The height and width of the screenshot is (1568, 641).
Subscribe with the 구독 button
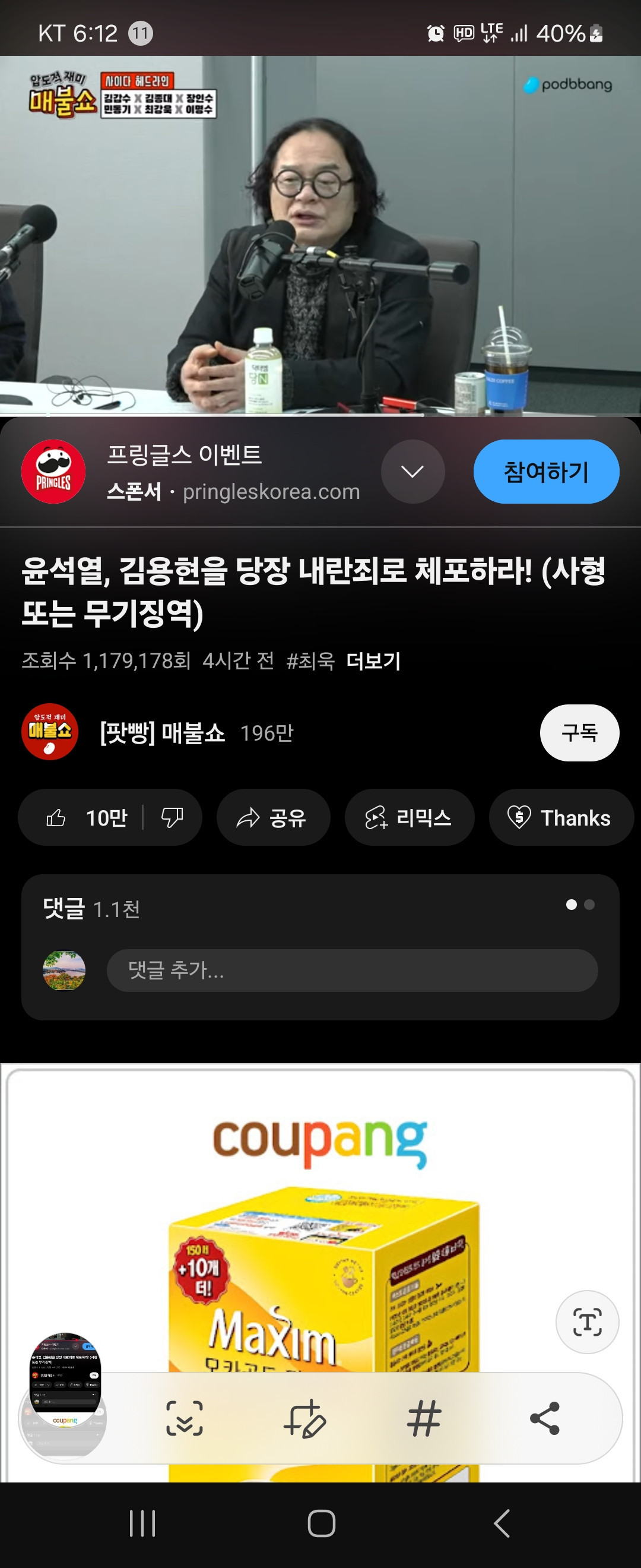[579, 732]
